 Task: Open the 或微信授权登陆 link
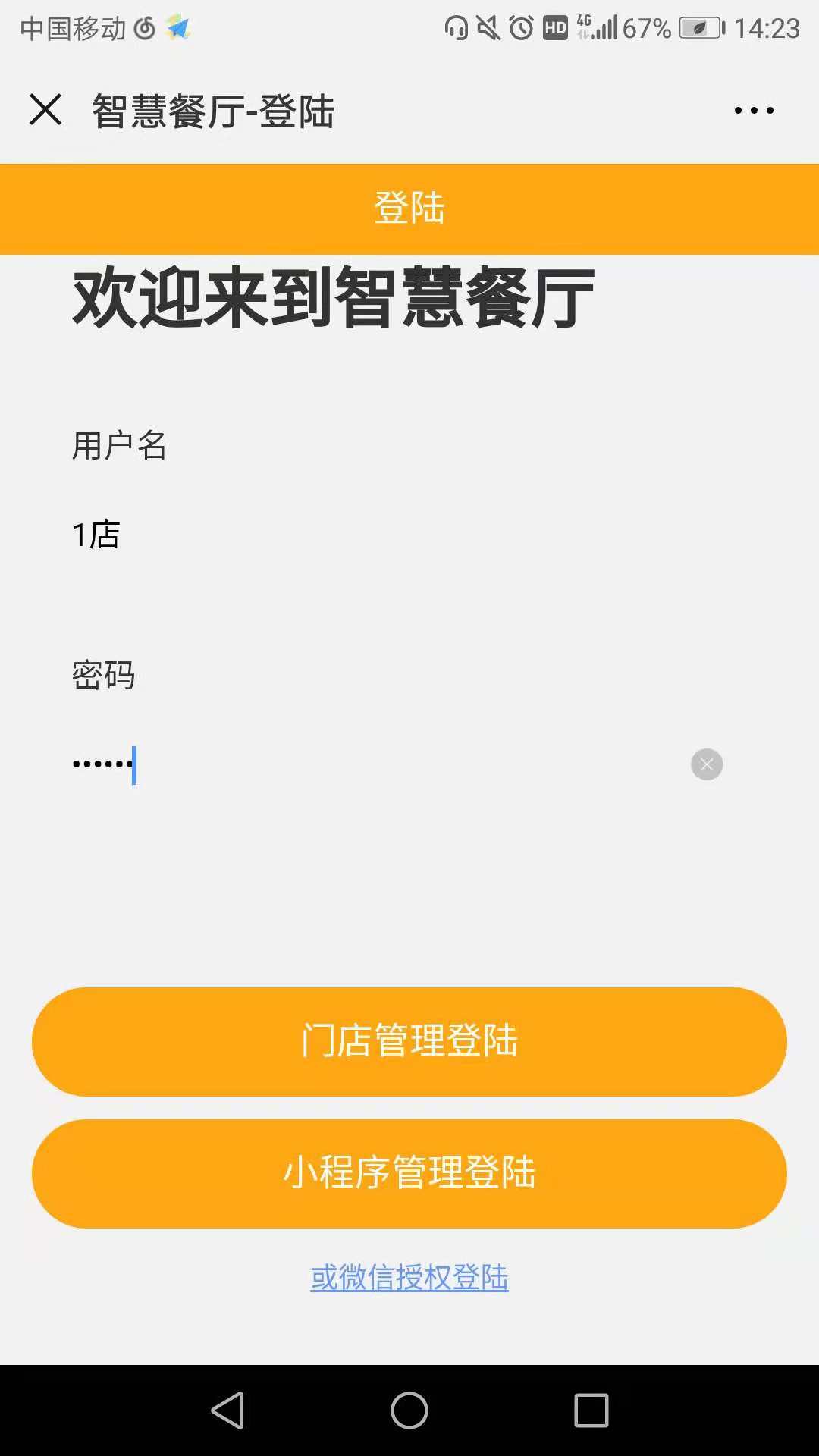(x=409, y=1278)
